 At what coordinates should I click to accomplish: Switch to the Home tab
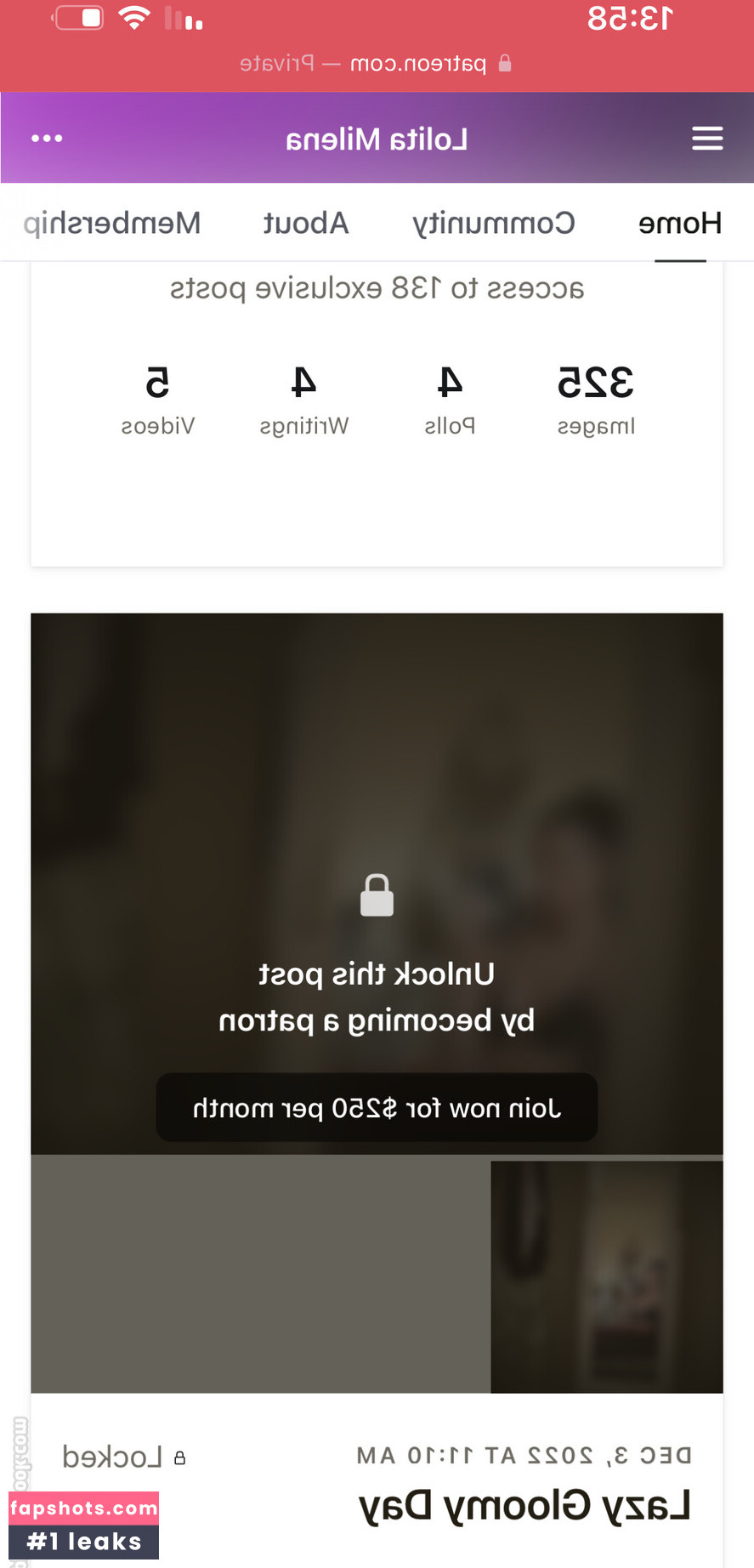679,224
